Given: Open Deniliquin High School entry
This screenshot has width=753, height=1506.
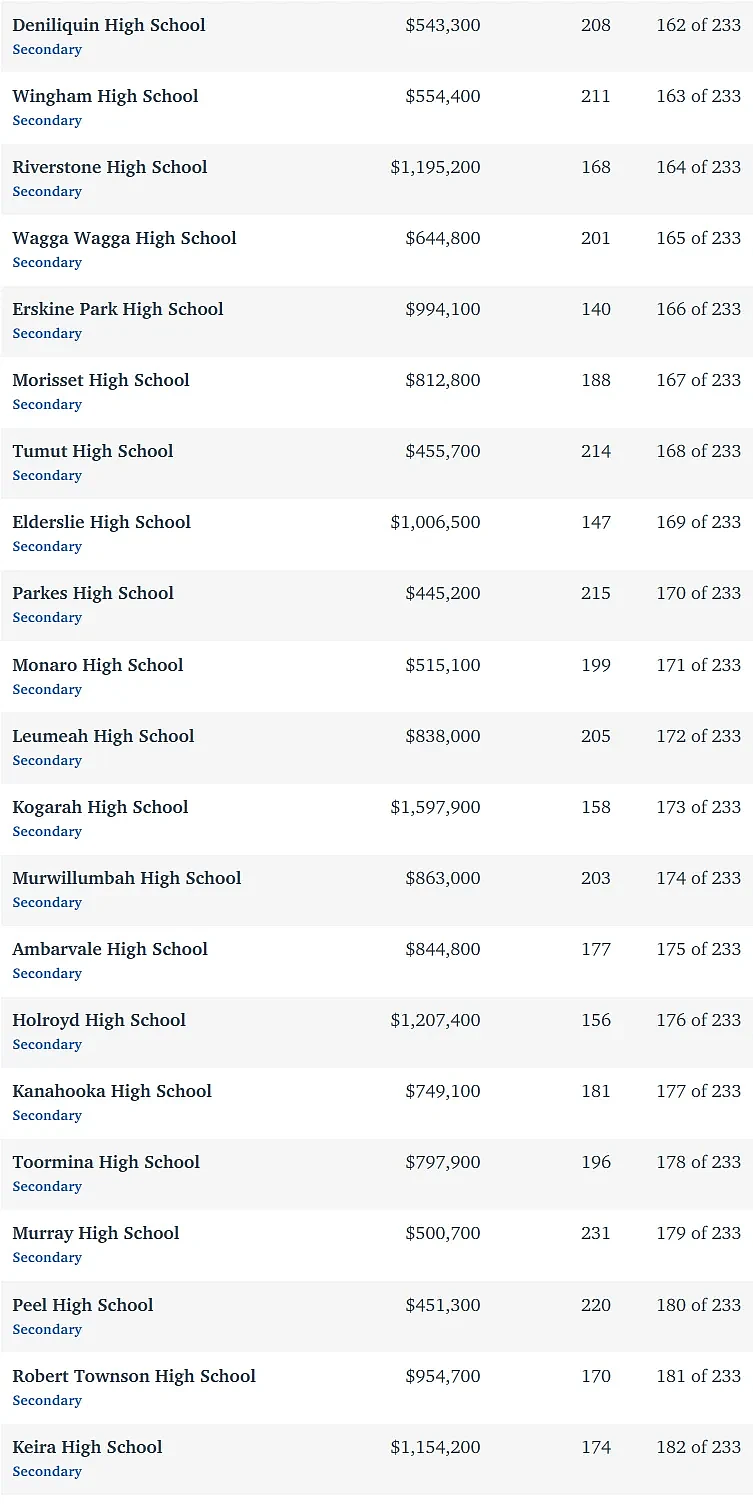Looking at the screenshot, I should 109,25.
